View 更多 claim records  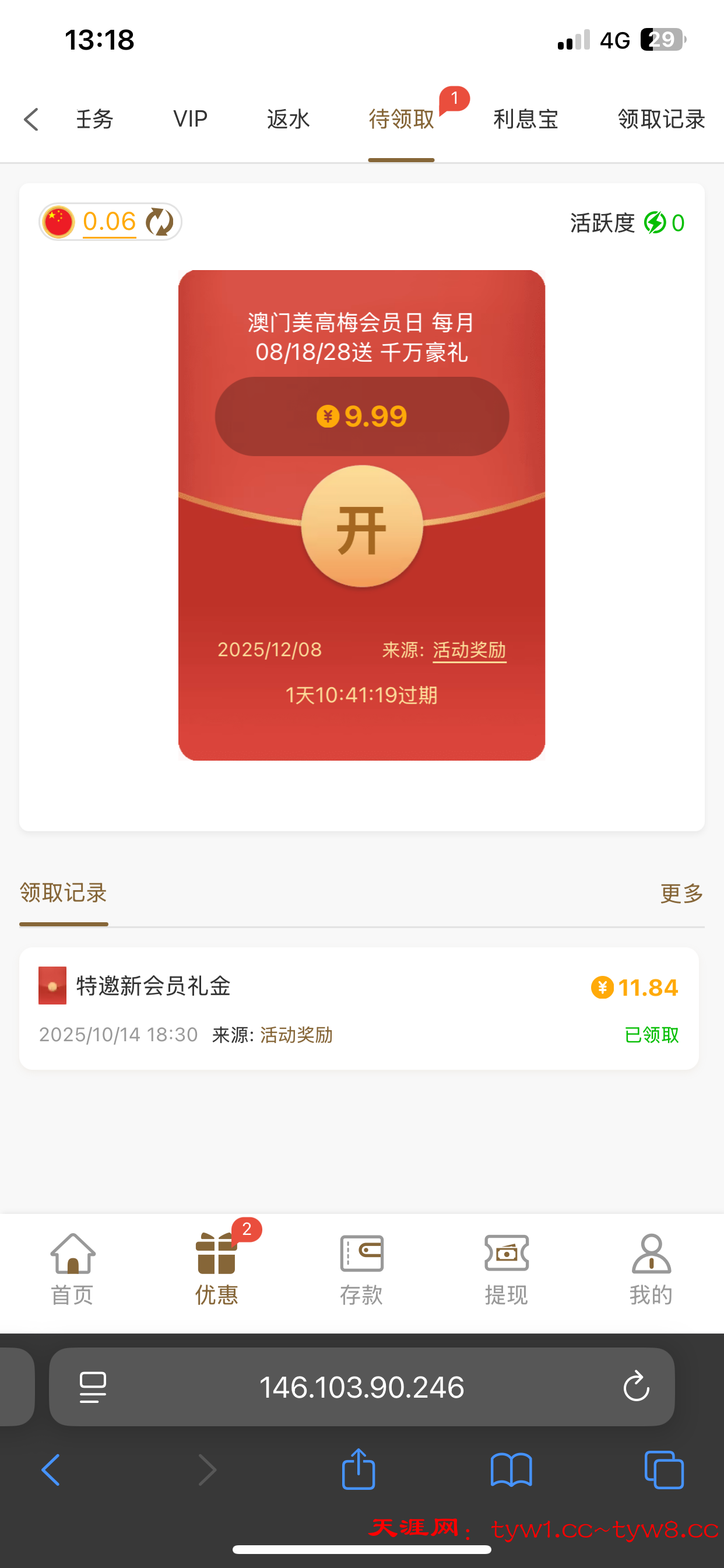pyautogui.click(x=681, y=894)
